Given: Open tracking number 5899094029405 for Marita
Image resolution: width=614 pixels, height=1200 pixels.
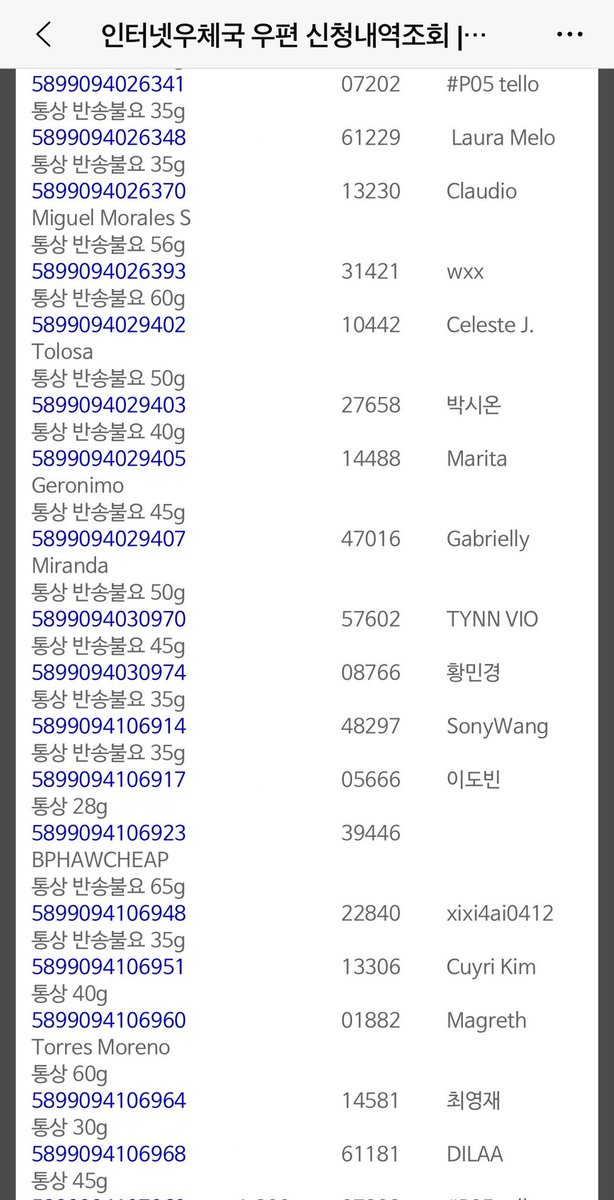Looking at the screenshot, I should pos(109,459).
